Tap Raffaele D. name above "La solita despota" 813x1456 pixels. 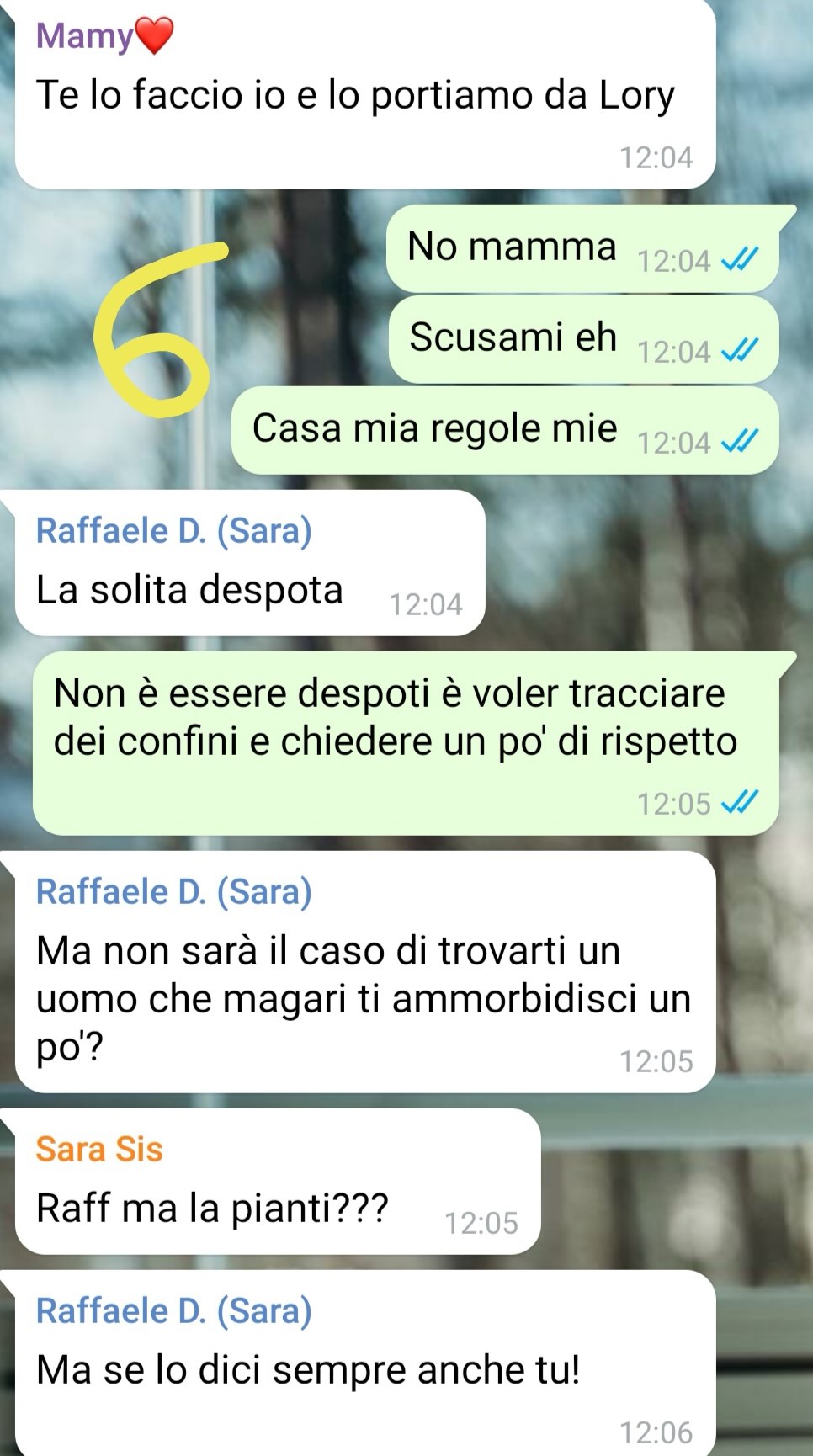[173, 531]
